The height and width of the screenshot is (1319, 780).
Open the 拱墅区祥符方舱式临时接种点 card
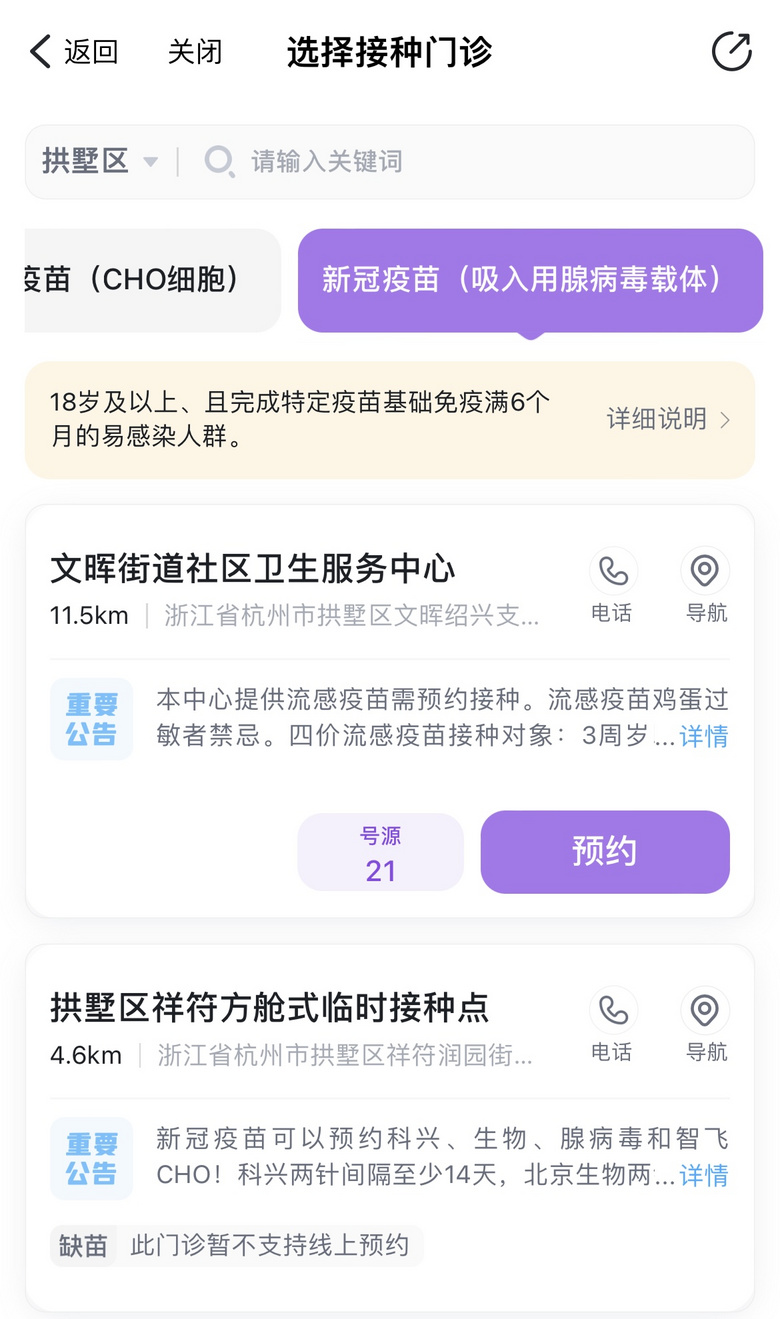390,1128
